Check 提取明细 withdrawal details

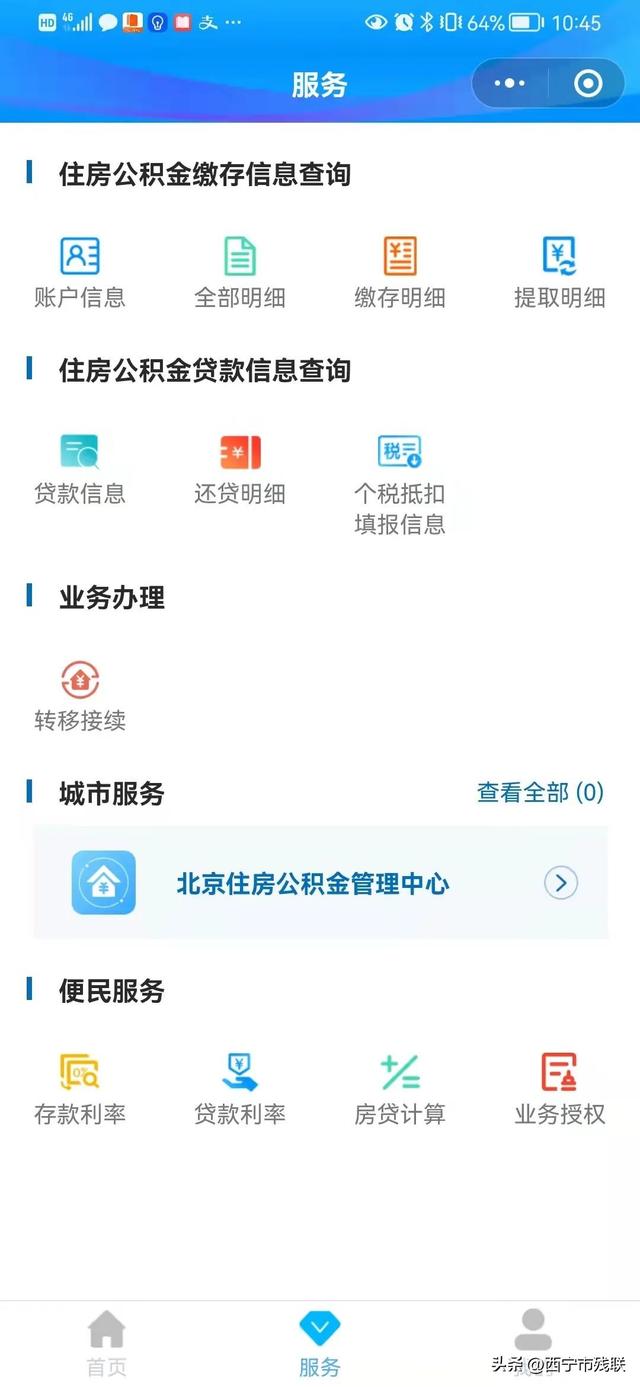tap(559, 271)
